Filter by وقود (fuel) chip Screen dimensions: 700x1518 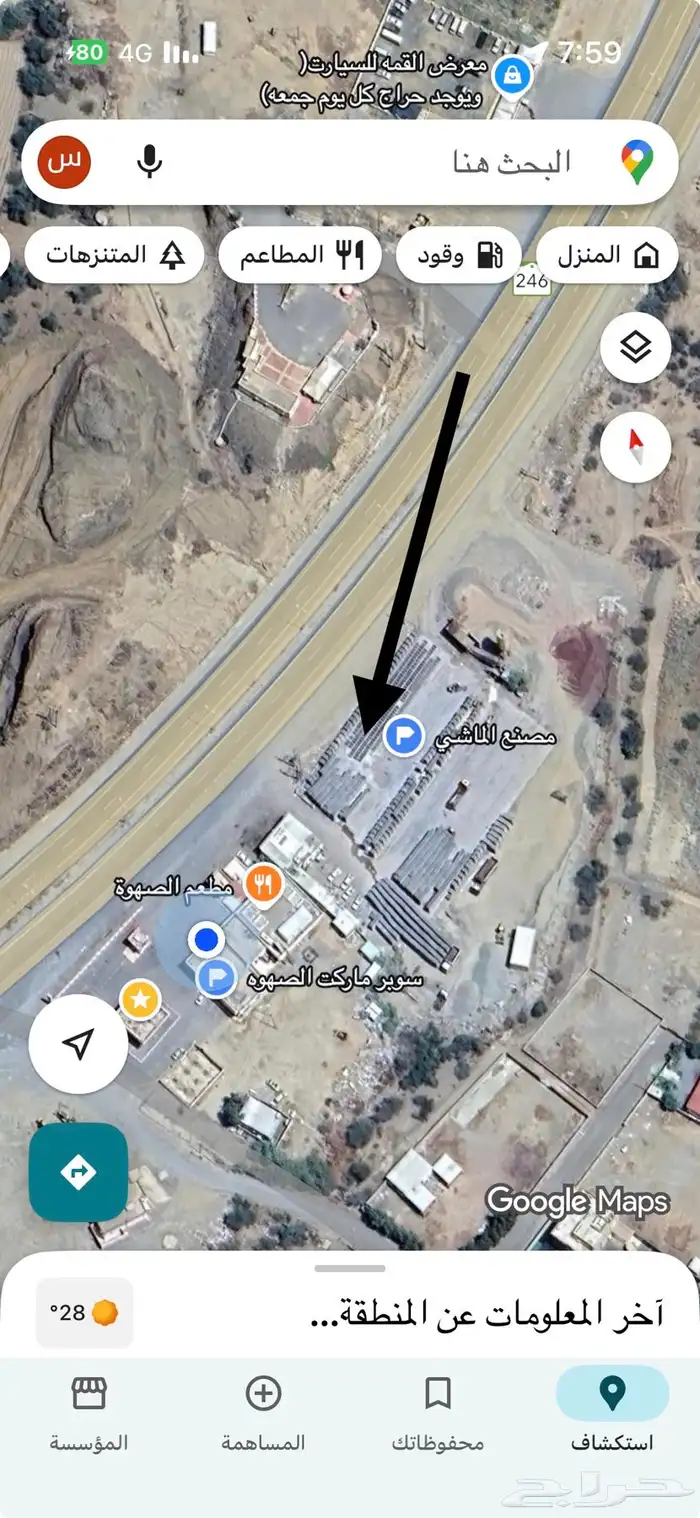459,255
